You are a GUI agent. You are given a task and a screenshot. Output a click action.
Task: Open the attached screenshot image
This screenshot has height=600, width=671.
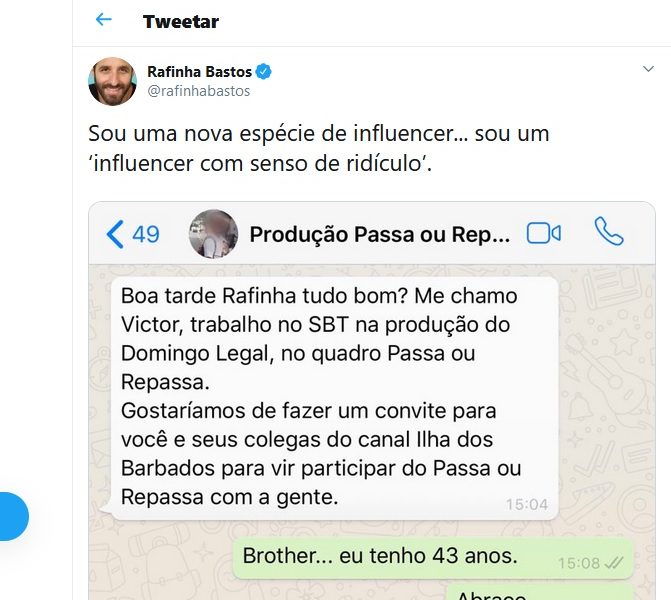372,400
